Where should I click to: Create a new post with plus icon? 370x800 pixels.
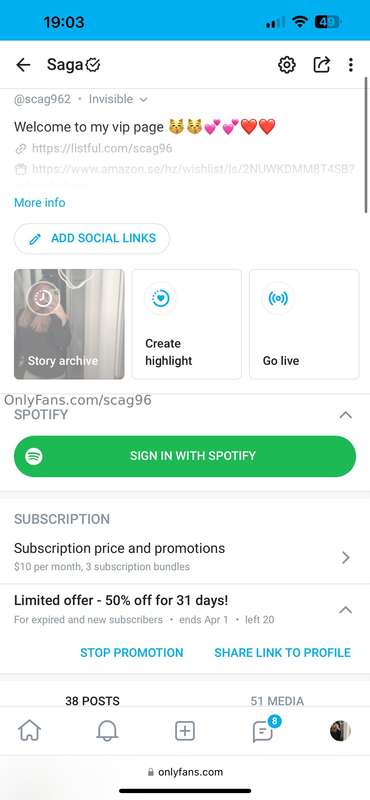tap(185, 731)
